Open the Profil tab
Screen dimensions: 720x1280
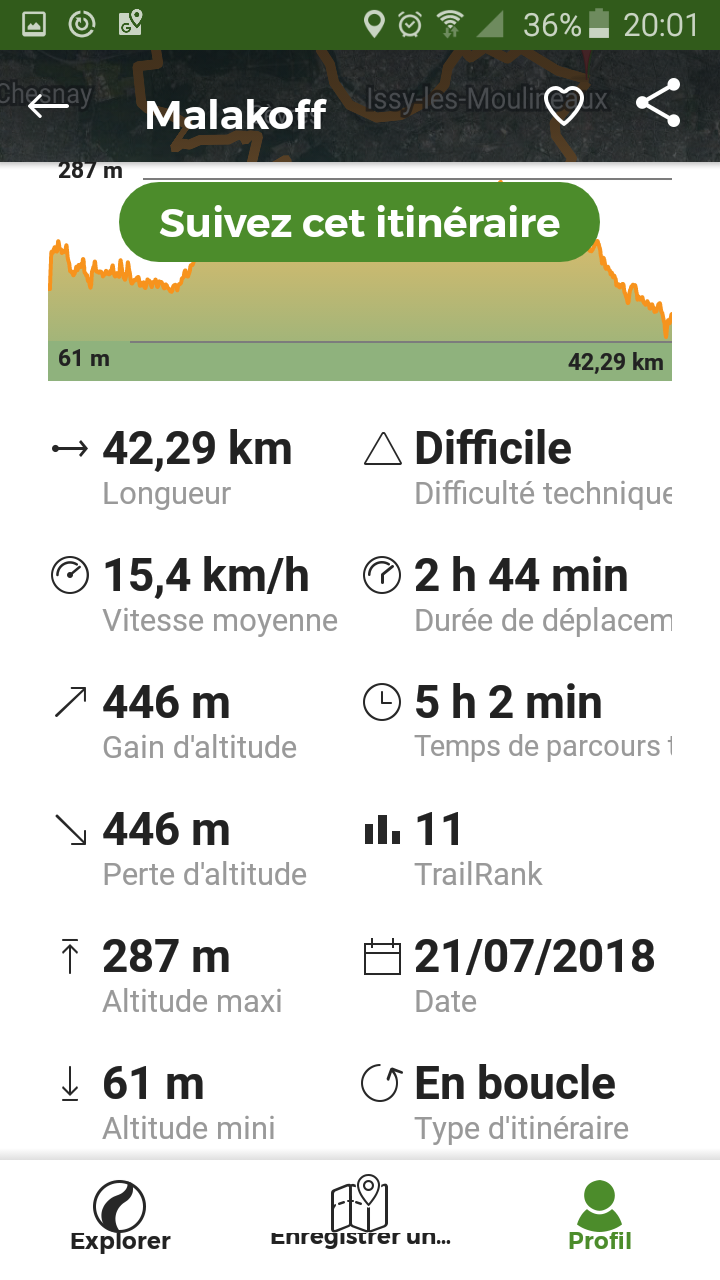[600, 1216]
